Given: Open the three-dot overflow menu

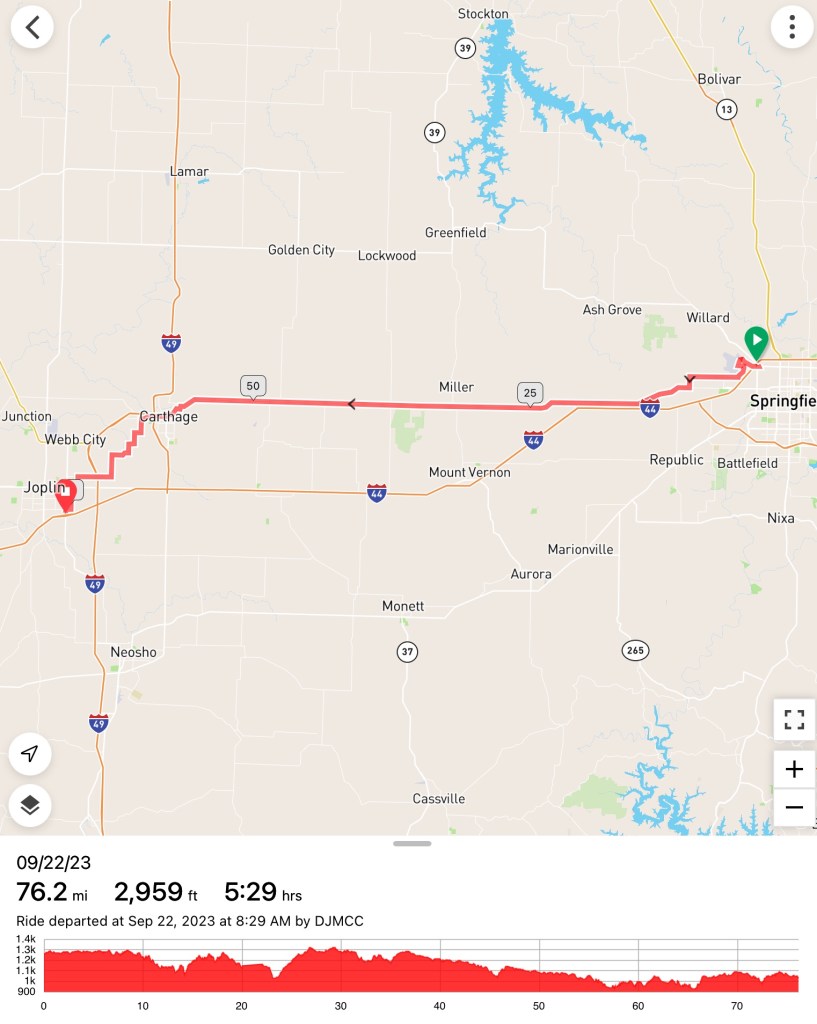Looking at the screenshot, I should [x=791, y=27].
